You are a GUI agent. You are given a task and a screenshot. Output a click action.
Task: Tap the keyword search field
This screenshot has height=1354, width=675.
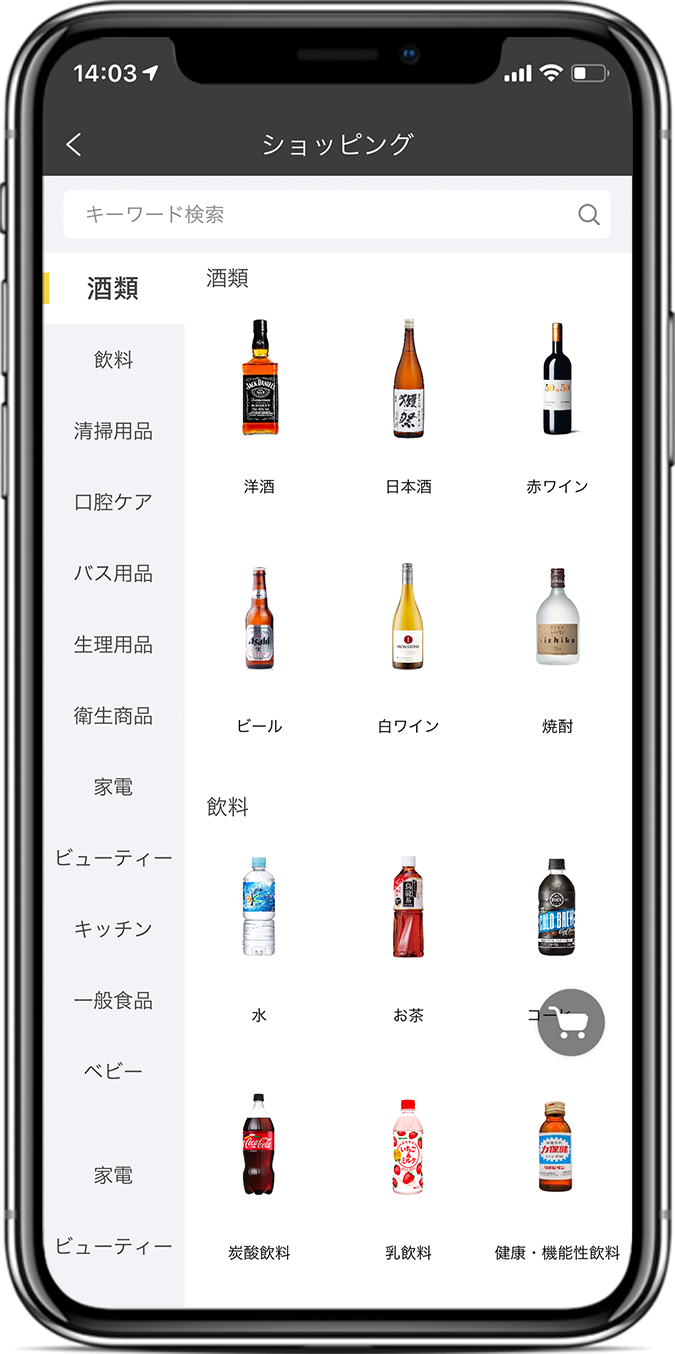[x=336, y=214]
